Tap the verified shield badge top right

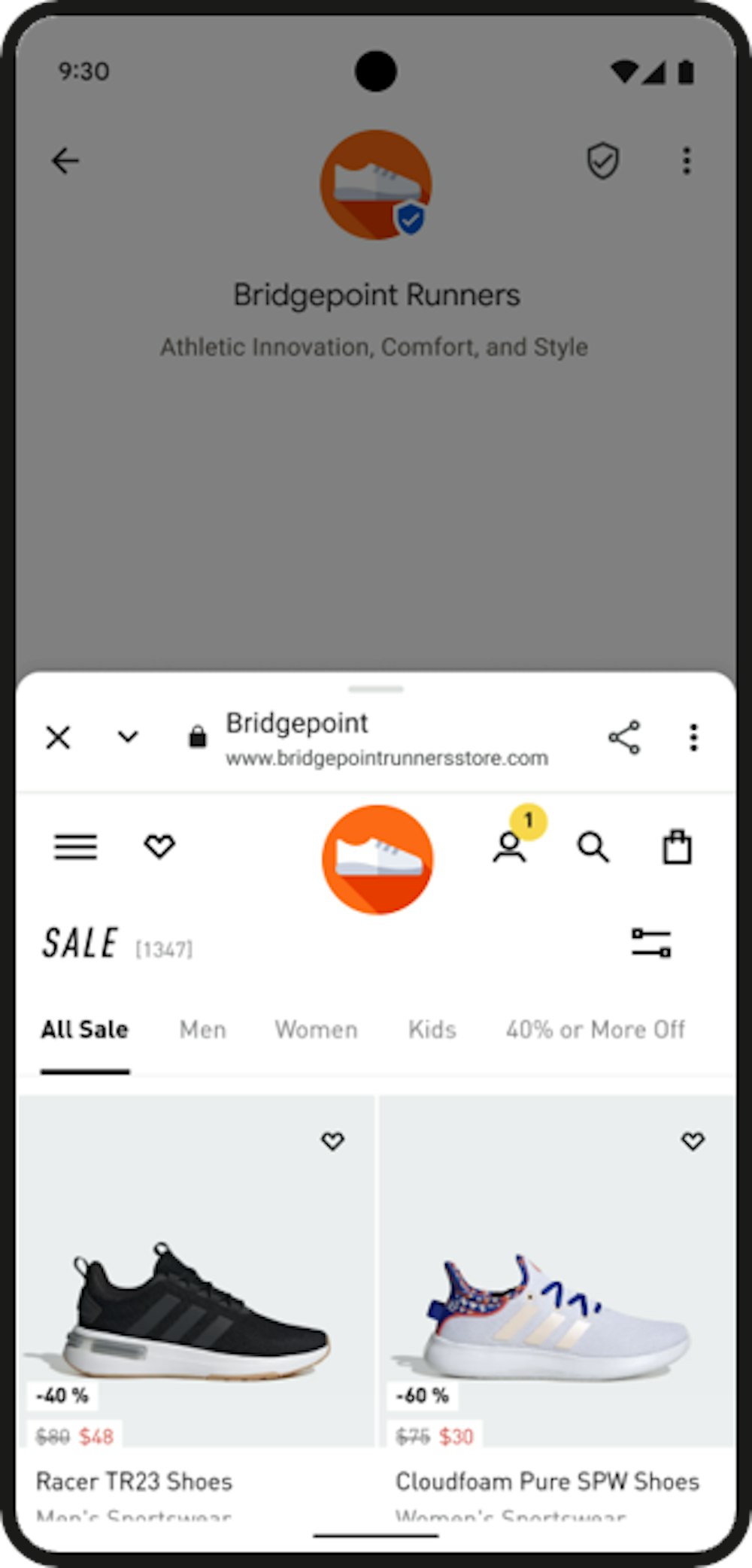[602, 160]
